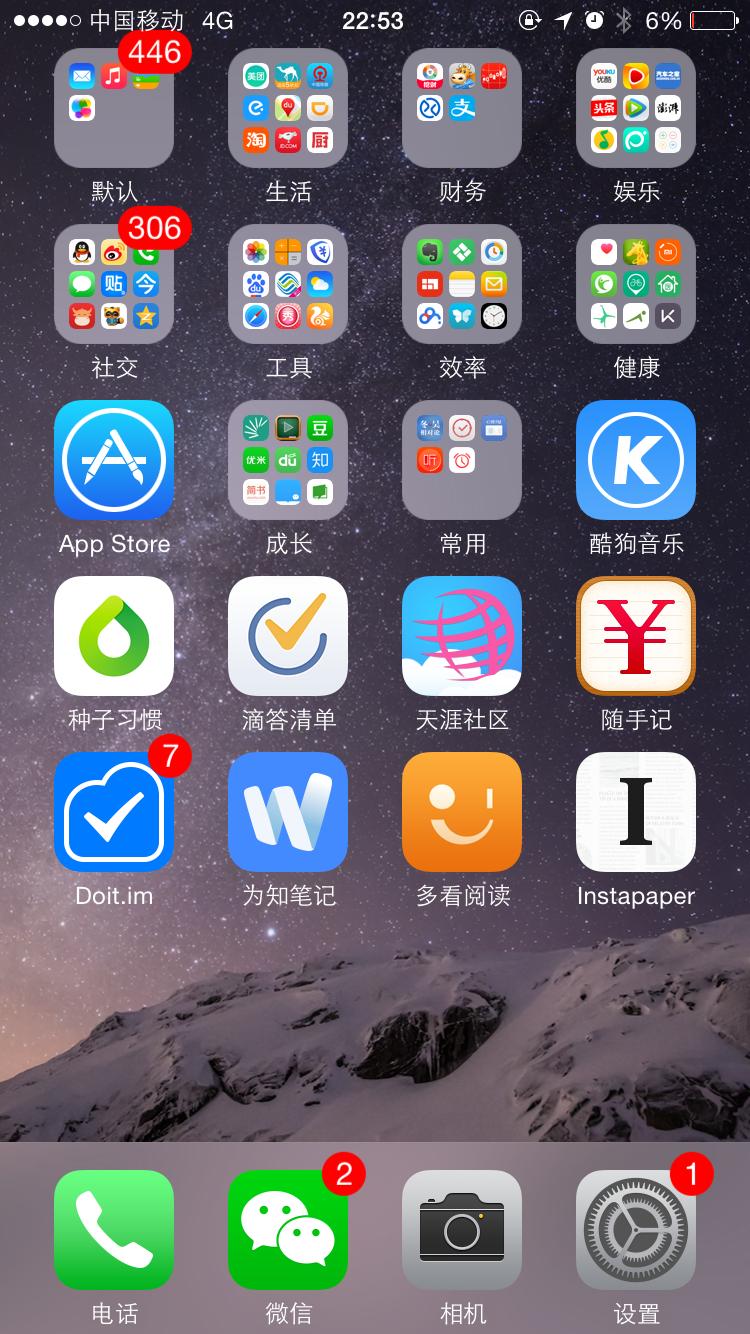750x1334 pixels.
Task: Open Doit.im with 7 notifications
Action: coord(114,812)
